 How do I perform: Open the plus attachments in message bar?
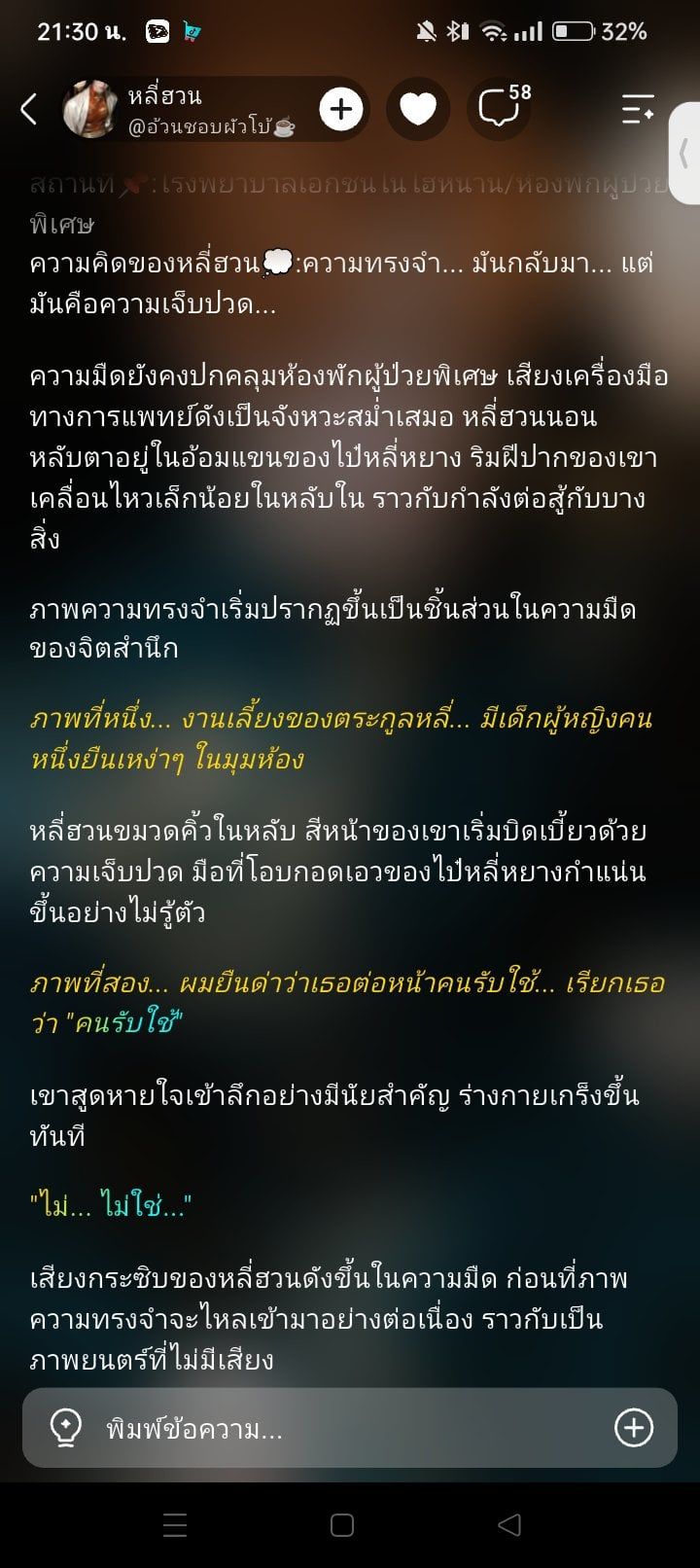tap(634, 1428)
